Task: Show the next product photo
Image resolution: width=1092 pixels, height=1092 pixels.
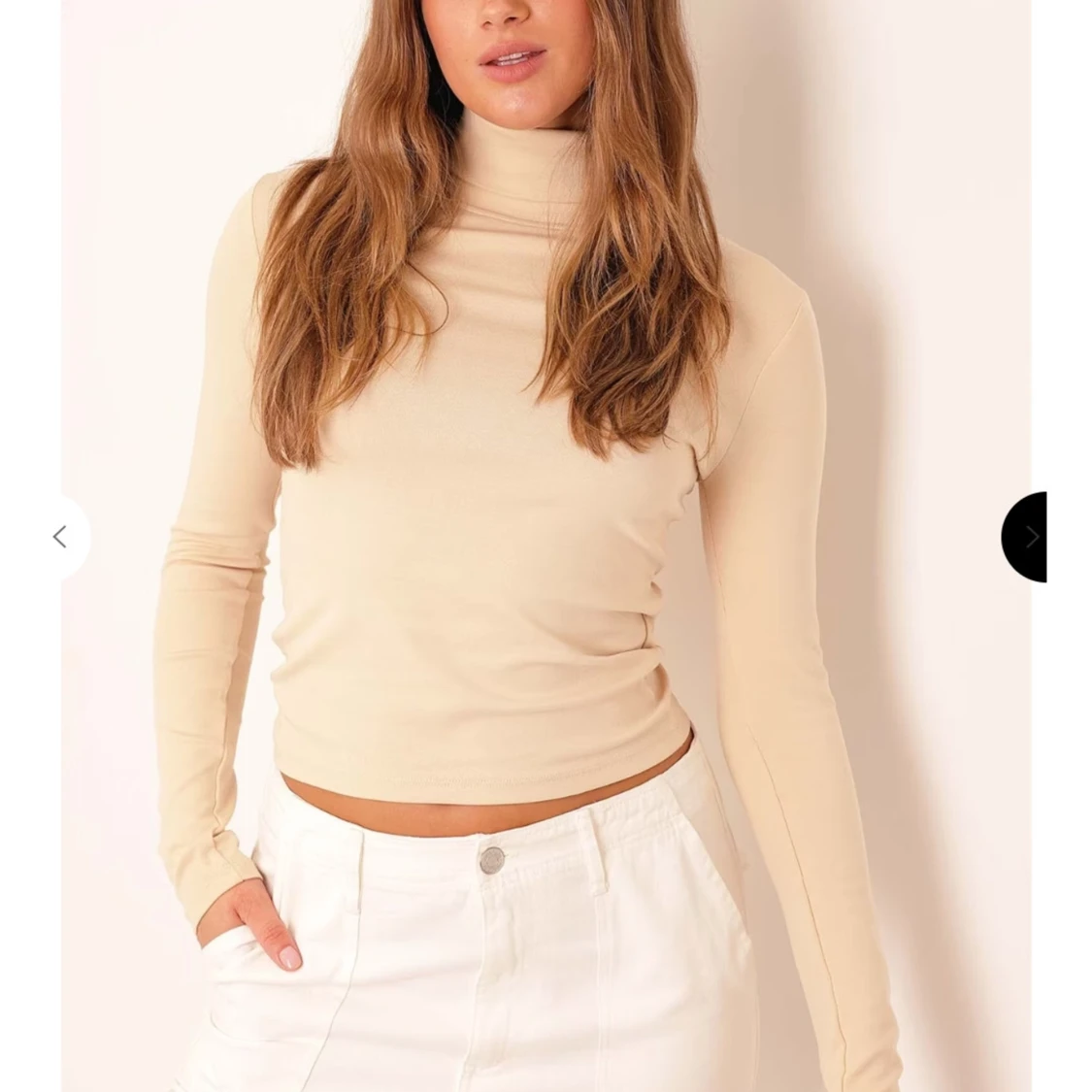Action: click(1029, 537)
